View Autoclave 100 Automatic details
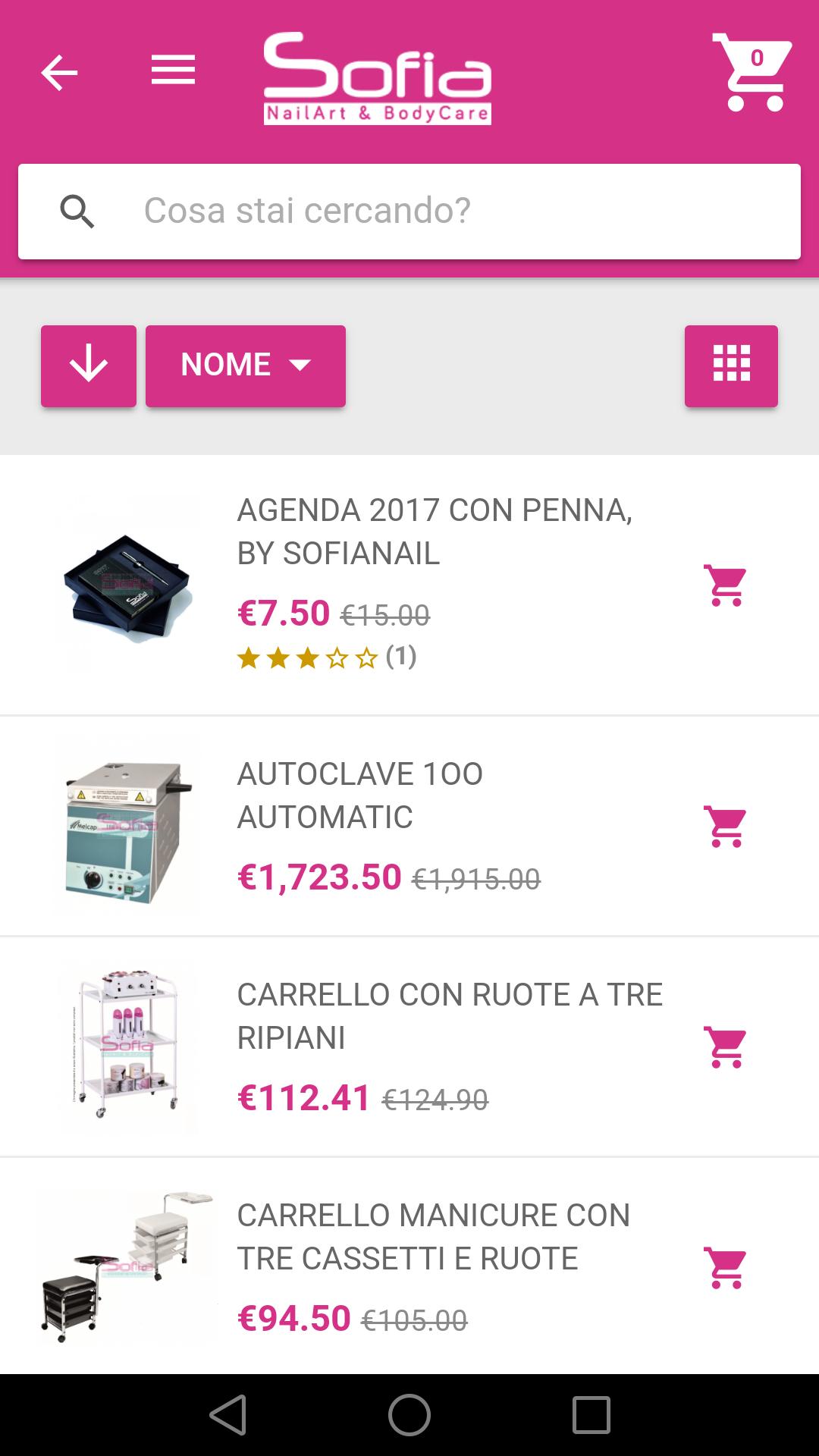The width and height of the screenshot is (819, 1456). coord(360,795)
